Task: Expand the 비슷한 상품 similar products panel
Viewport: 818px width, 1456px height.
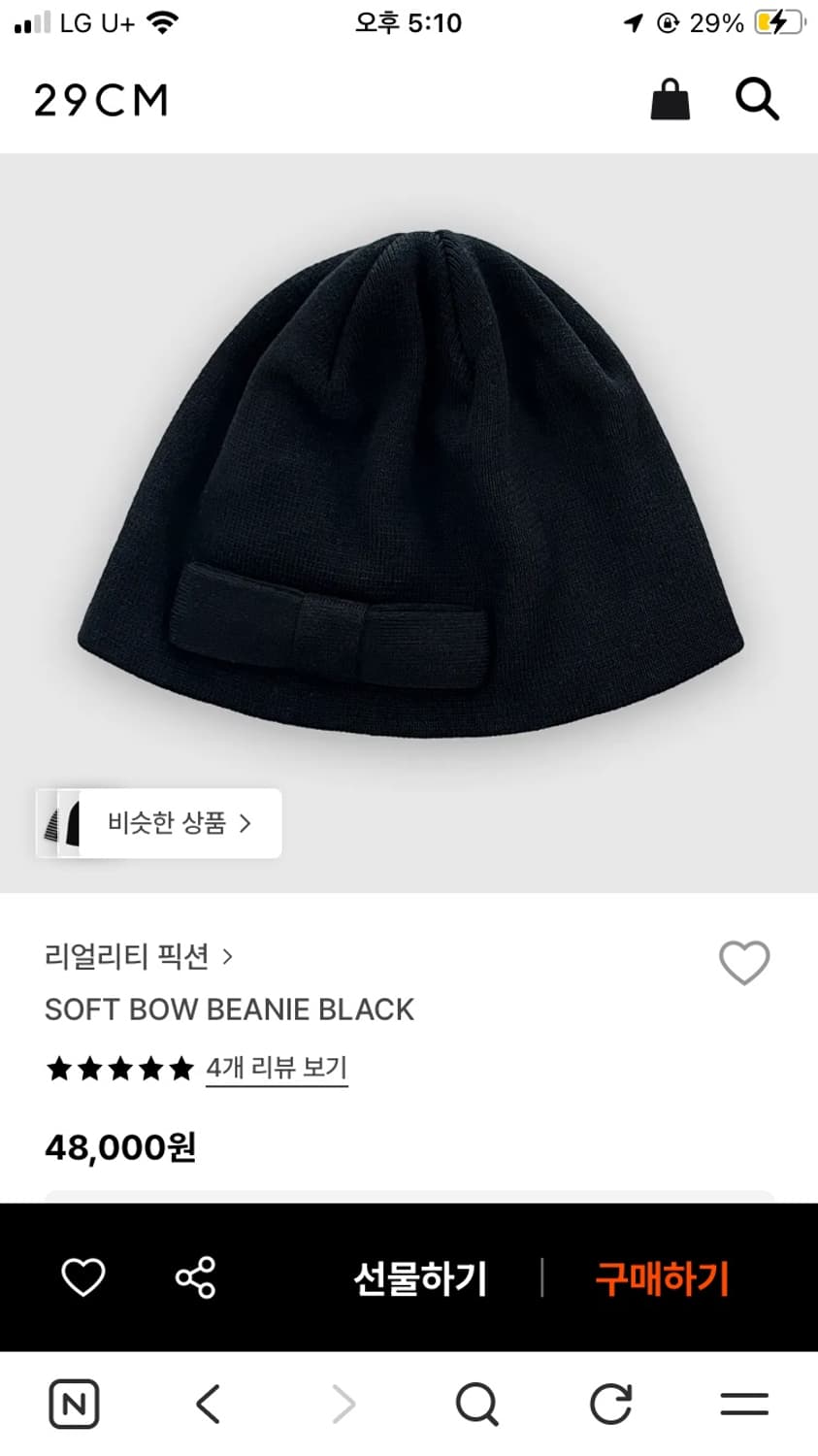Action: click(x=170, y=823)
